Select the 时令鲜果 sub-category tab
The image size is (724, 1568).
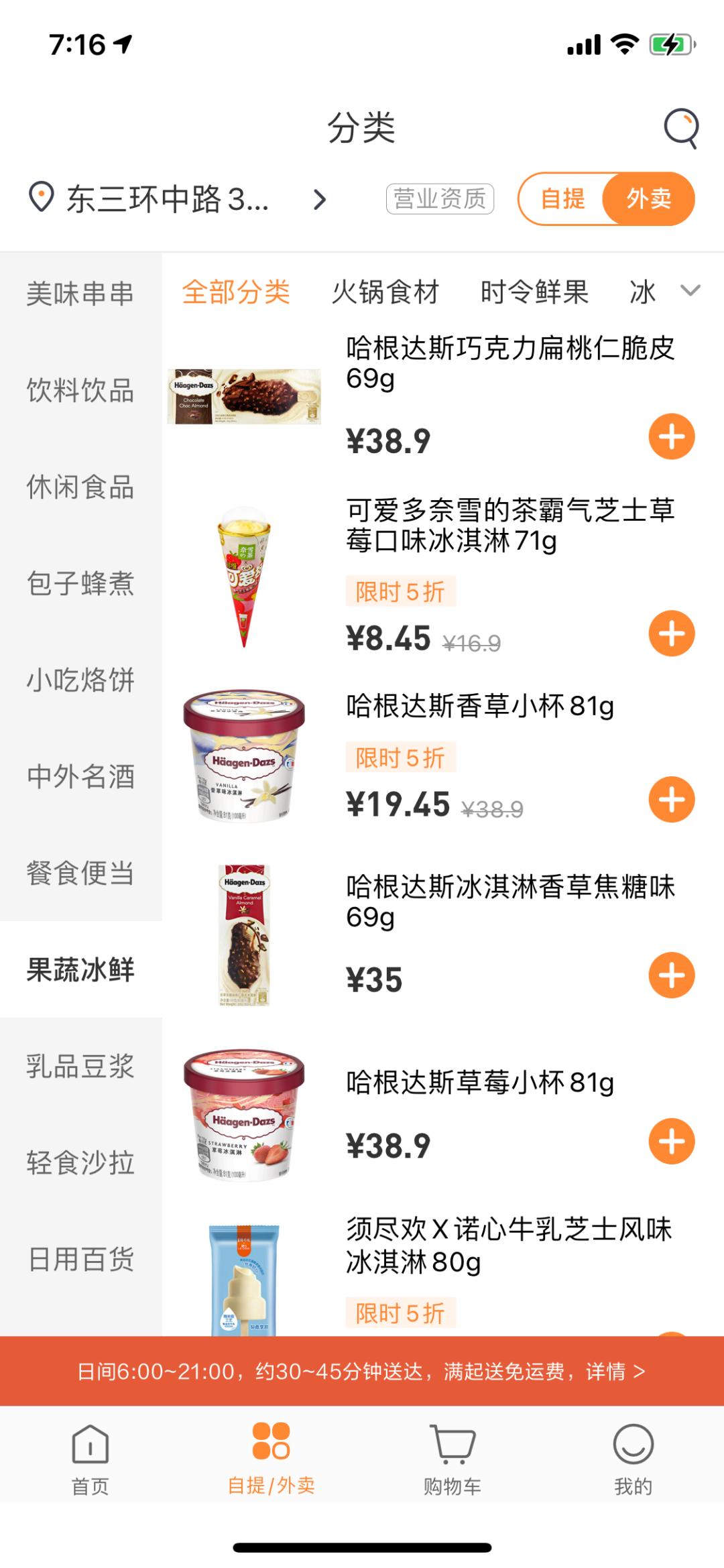coord(534,292)
